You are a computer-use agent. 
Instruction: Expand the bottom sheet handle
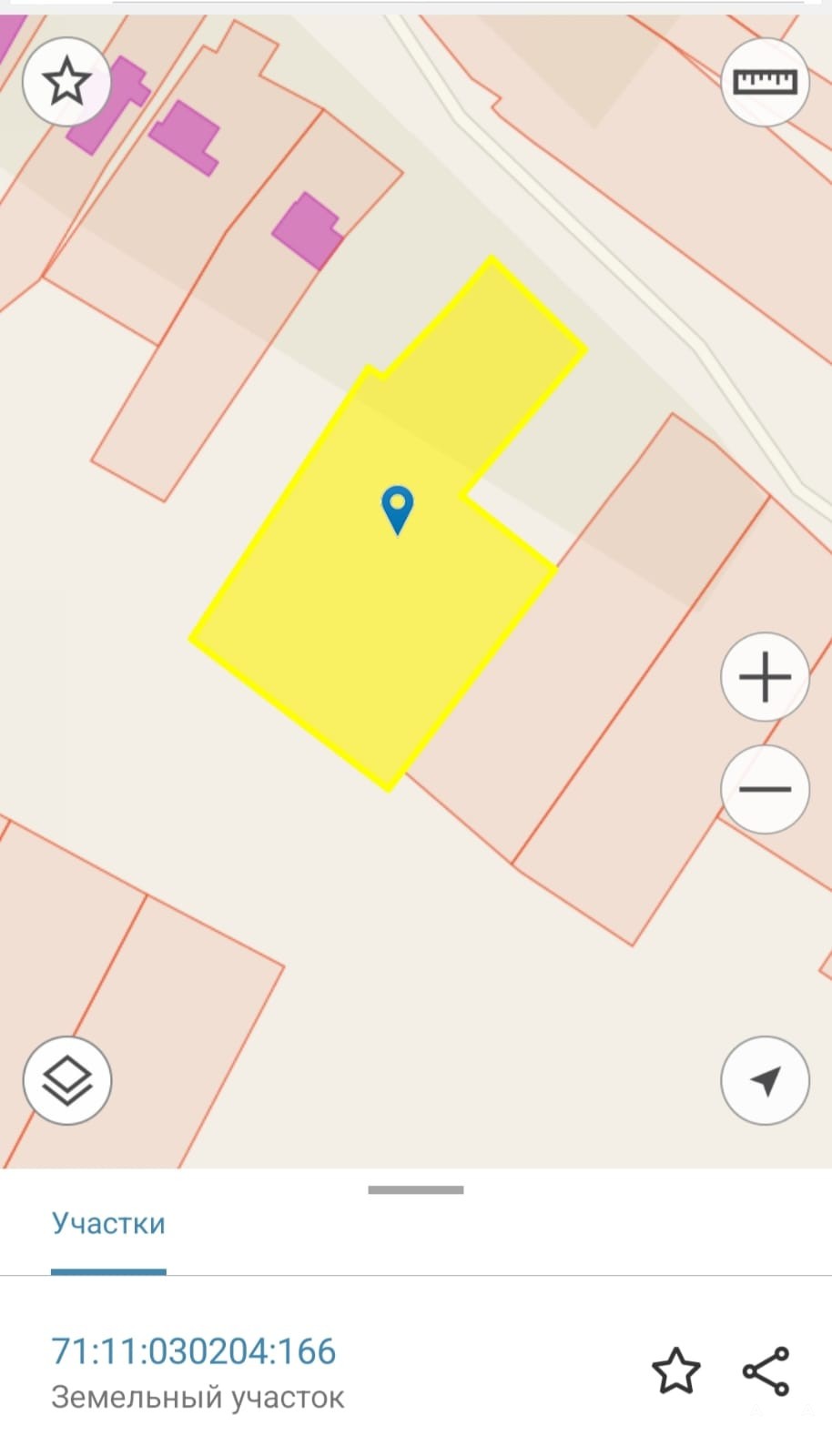(416, 1189)
